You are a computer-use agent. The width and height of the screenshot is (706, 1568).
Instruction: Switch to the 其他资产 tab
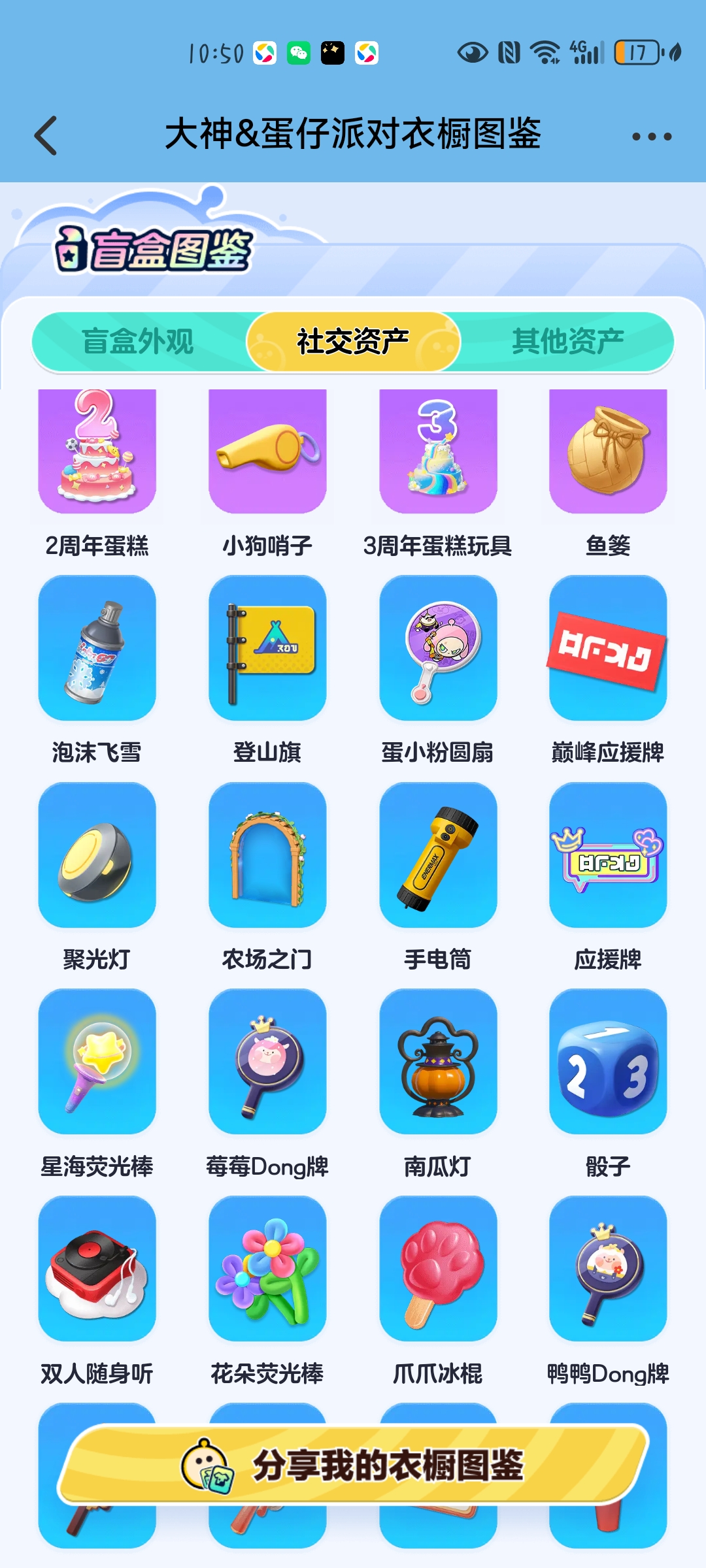pos(567,342)
